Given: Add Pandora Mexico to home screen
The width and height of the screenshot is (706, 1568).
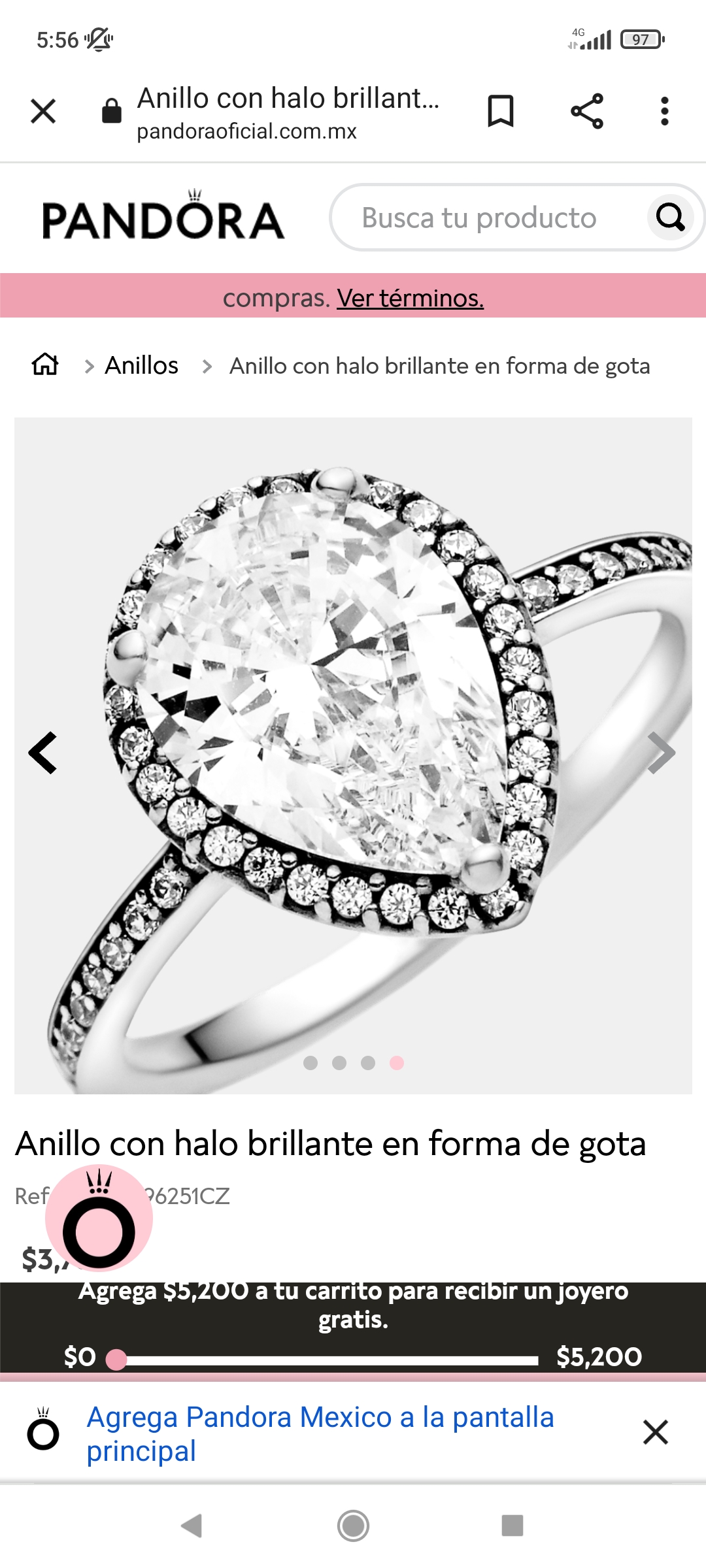Looking at the screenshot, I should tap(320, 1434).
